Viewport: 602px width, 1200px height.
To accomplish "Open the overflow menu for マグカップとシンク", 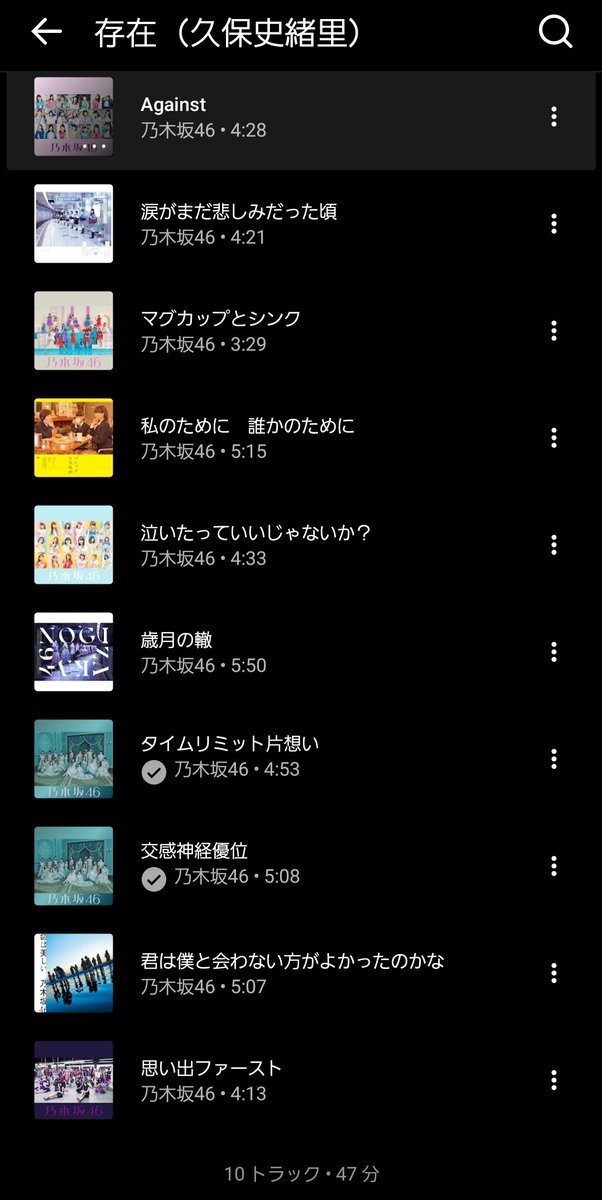I will click(x=553, y=331).
